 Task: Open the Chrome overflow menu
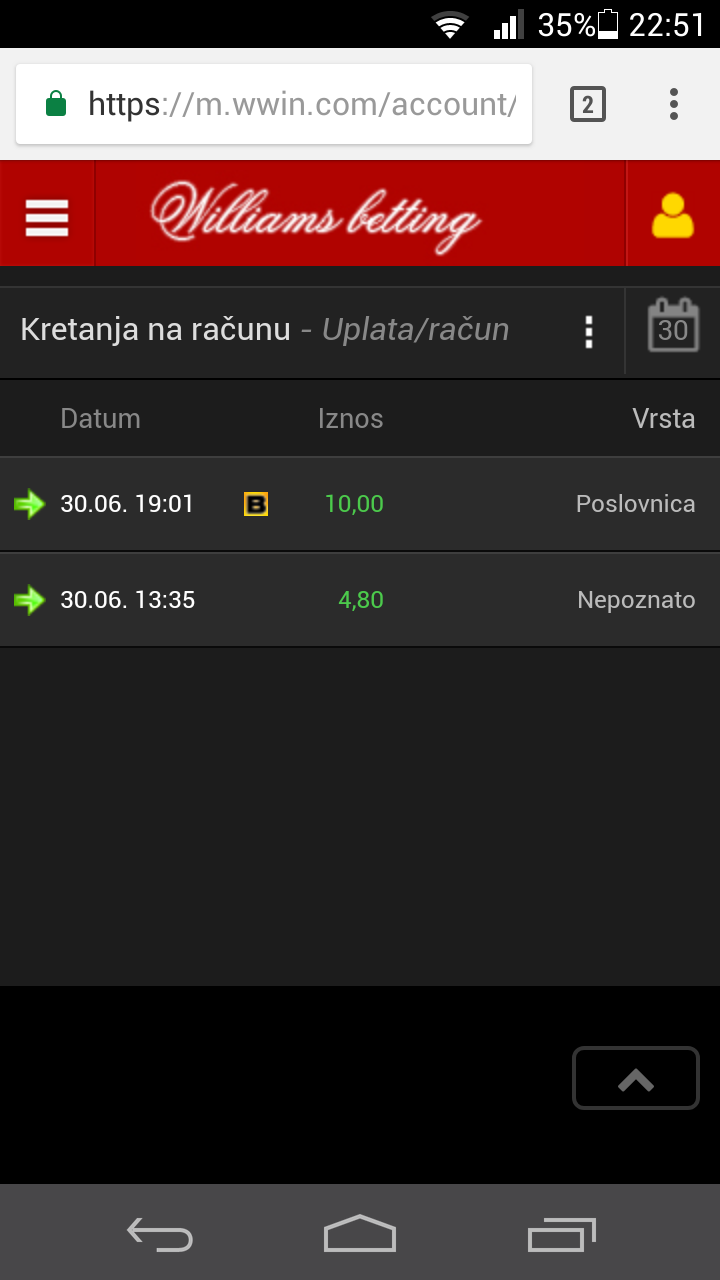click(674, 104)
